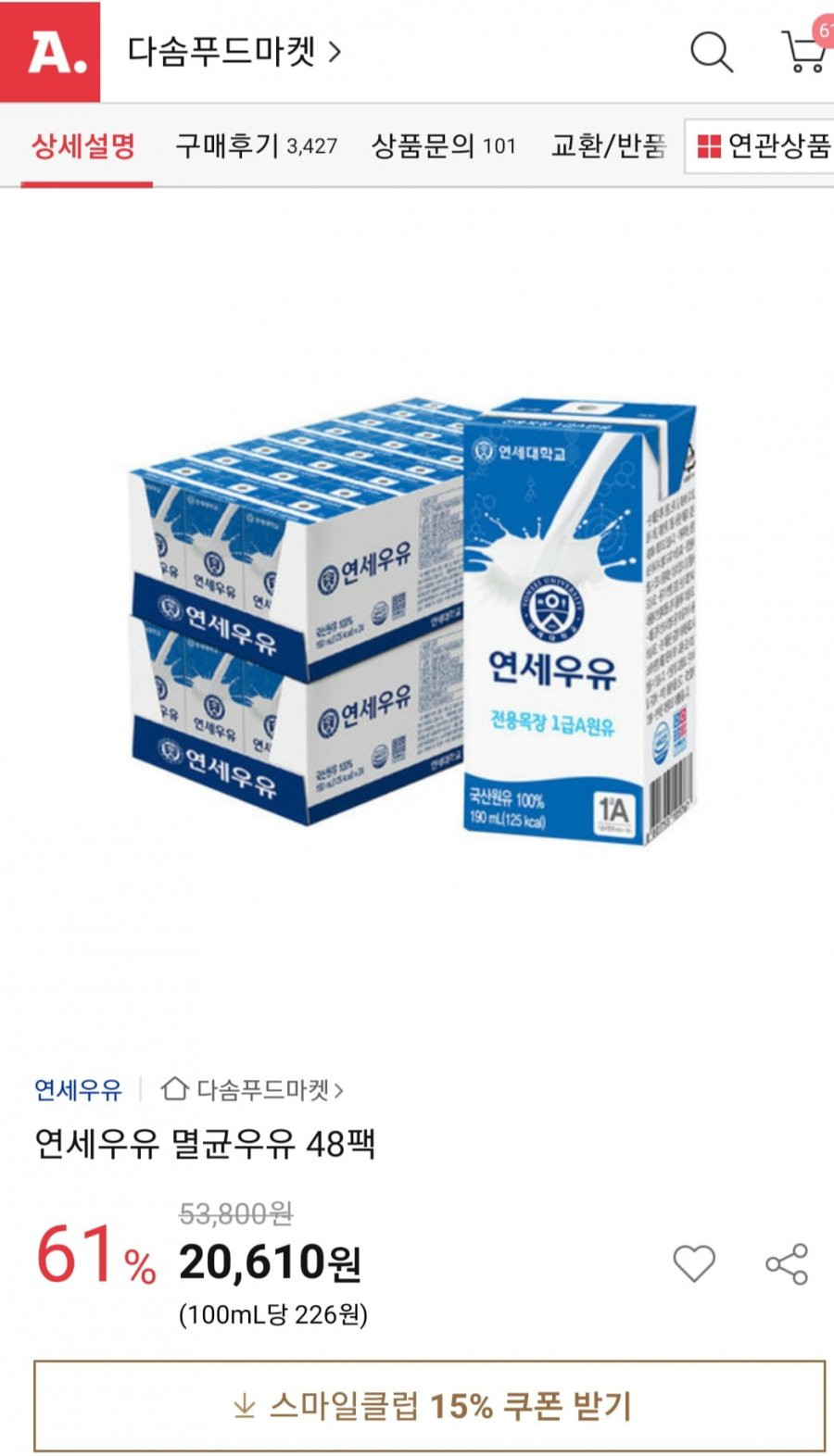834x1456 pixels.
Task: Open the shopping cart
Action: click(806, 50)
